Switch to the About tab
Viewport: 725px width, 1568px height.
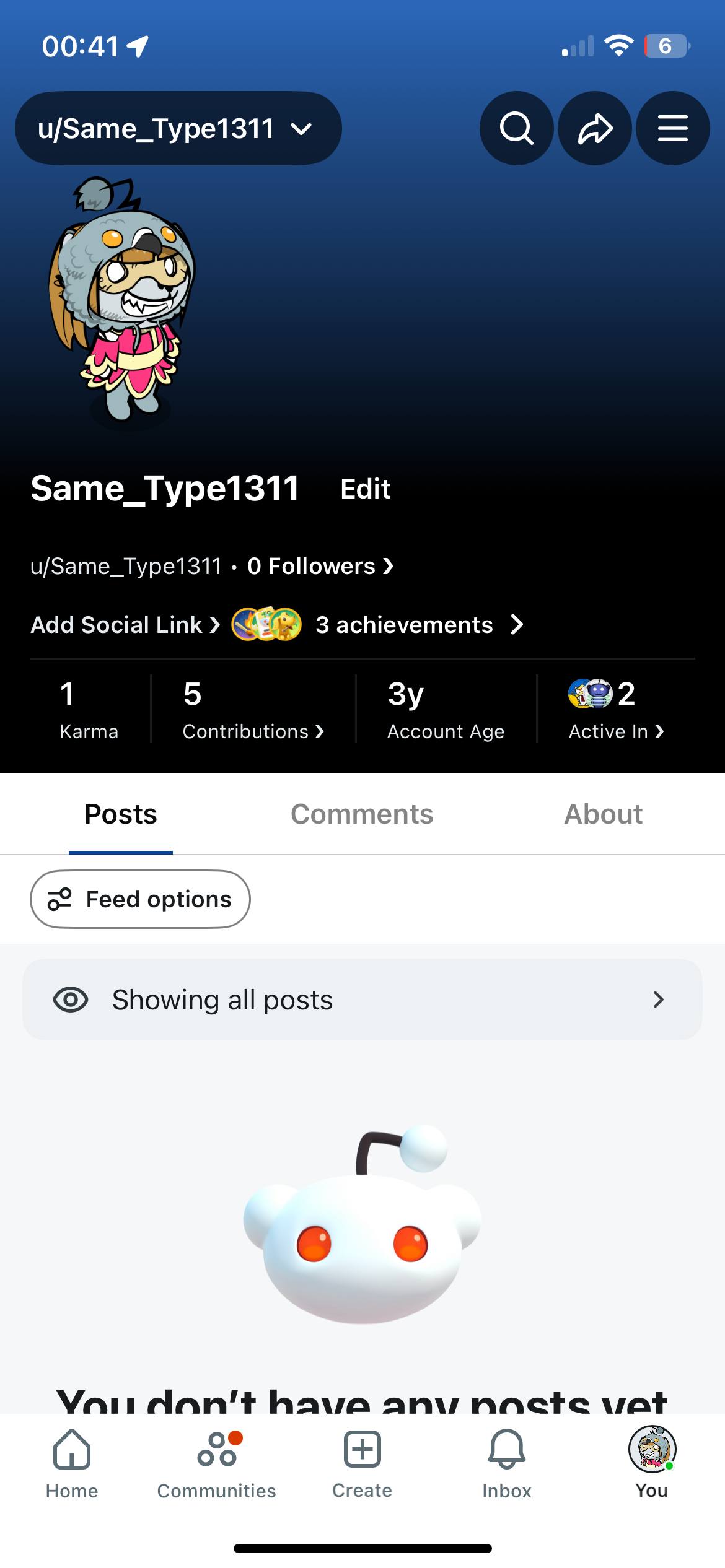click(603, 814)
